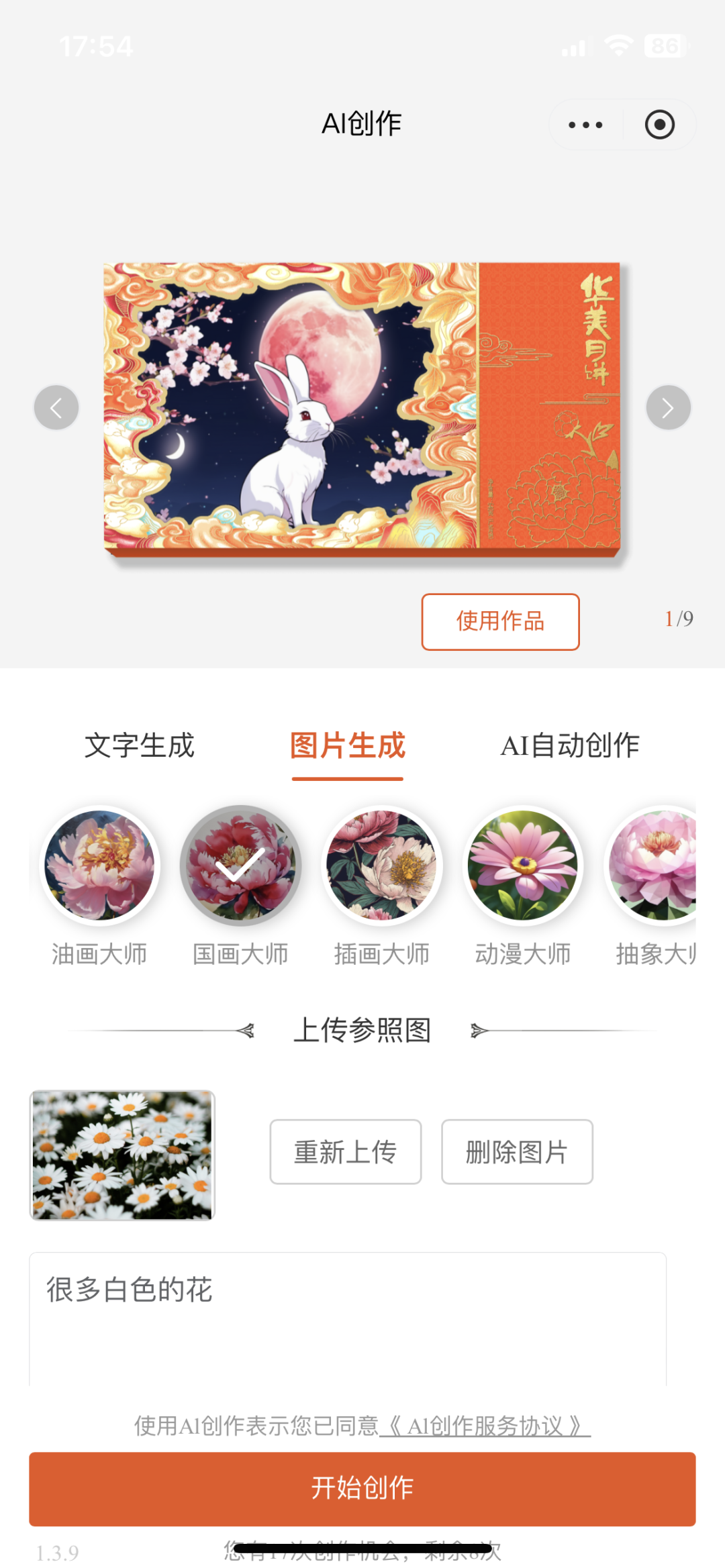Screen dimensions: 725x1568
Task: Choose the 油画大师 style
Action: [99, 866]
